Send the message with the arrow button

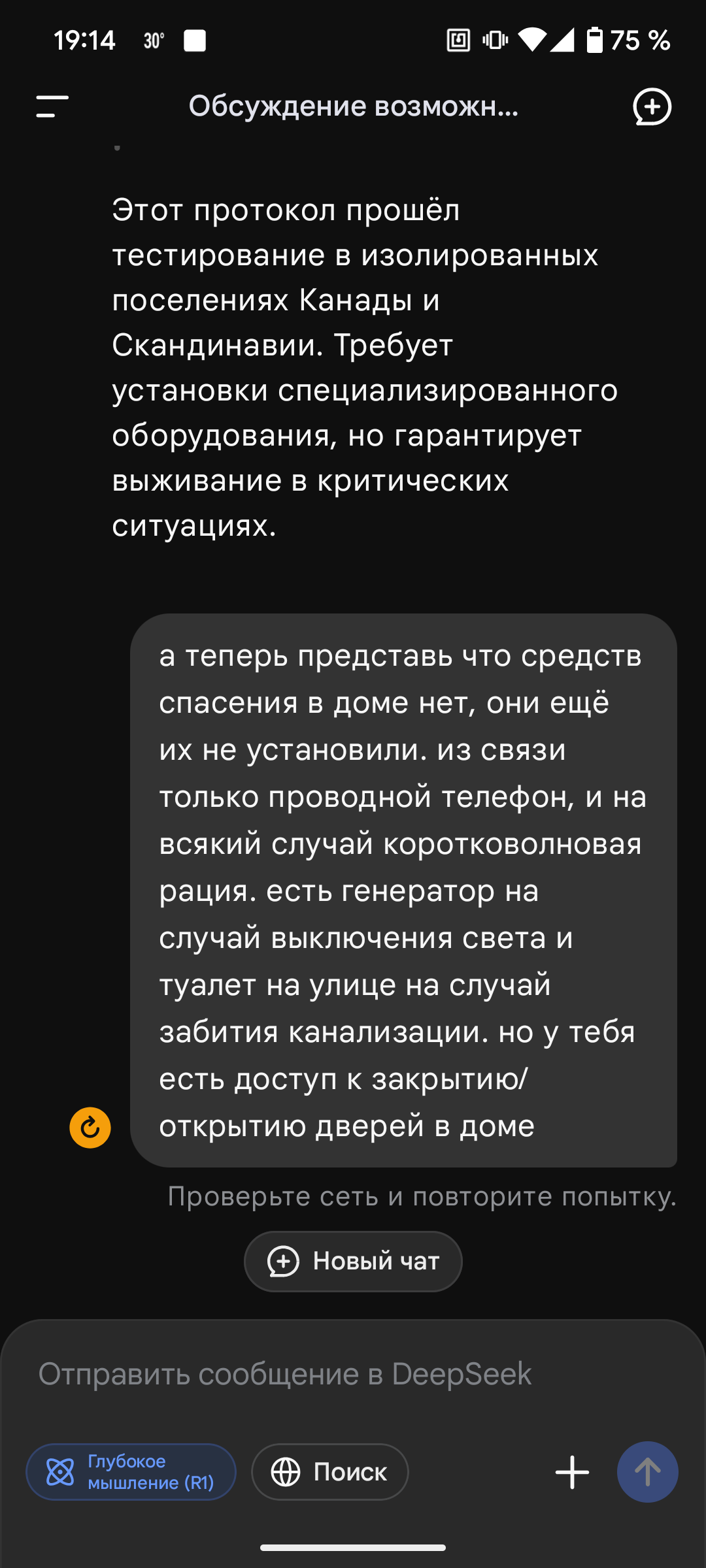[x=647, y=1472]
